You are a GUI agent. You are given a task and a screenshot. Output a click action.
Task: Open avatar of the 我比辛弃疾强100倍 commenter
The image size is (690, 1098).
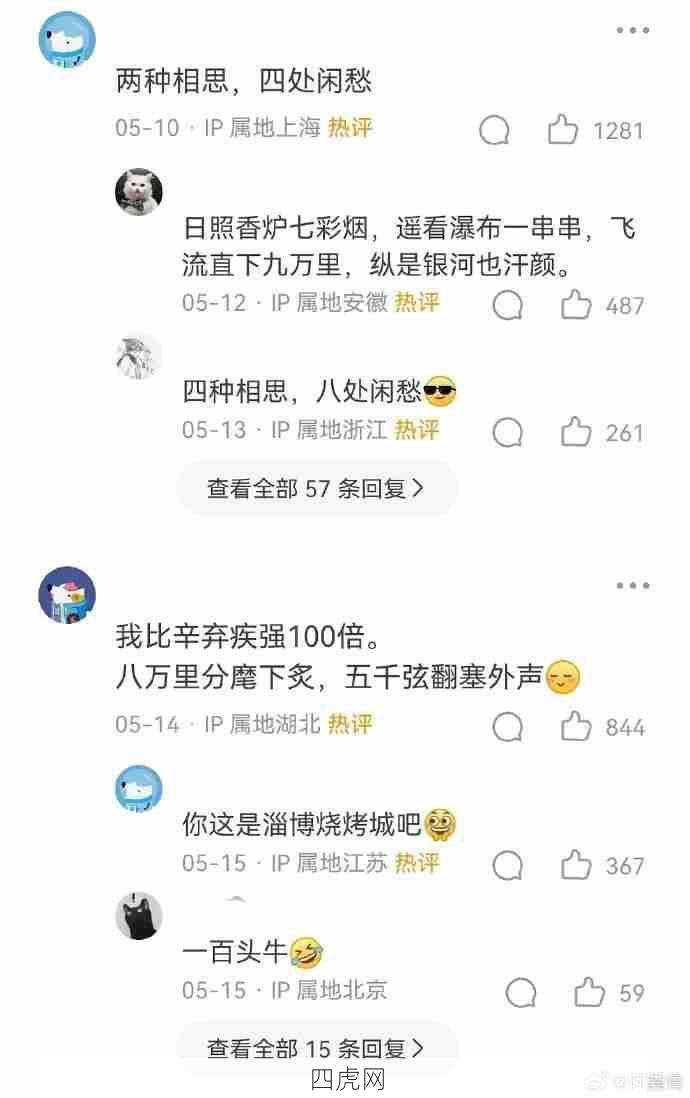pos(67,595)
